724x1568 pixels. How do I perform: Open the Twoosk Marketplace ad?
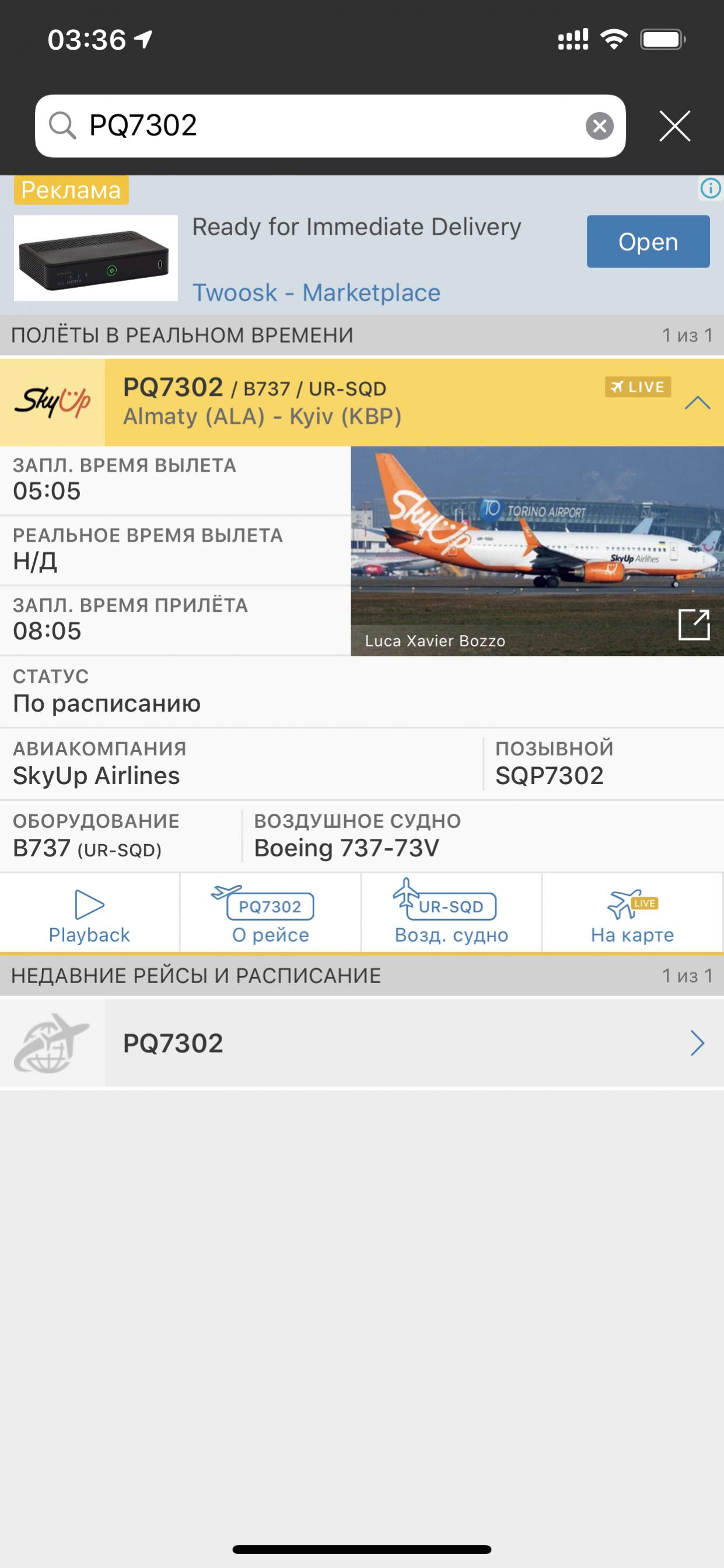(648, 242)
